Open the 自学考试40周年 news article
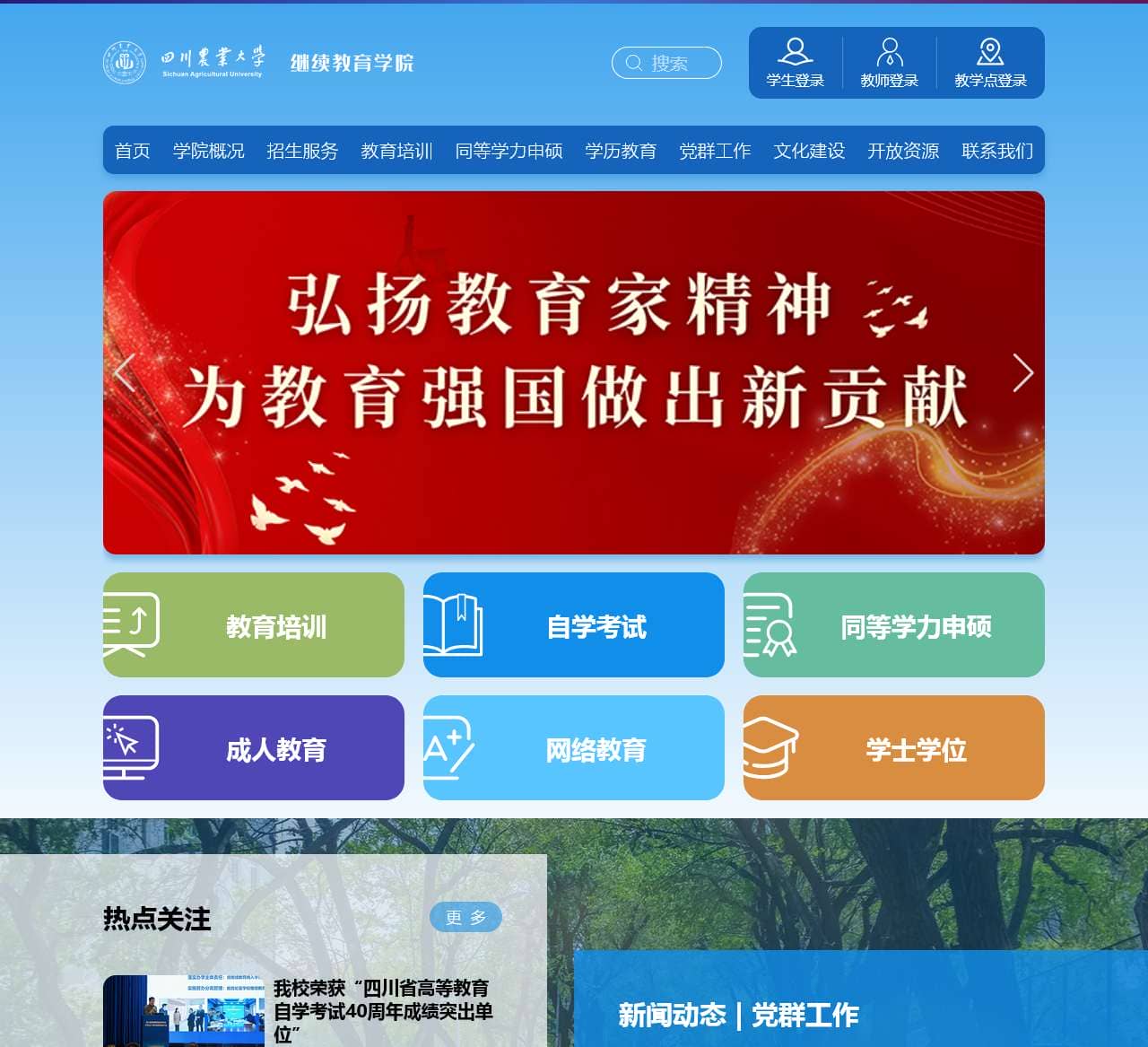Viewport: 1148px width, 1047px height. (x=383, y=1010)
